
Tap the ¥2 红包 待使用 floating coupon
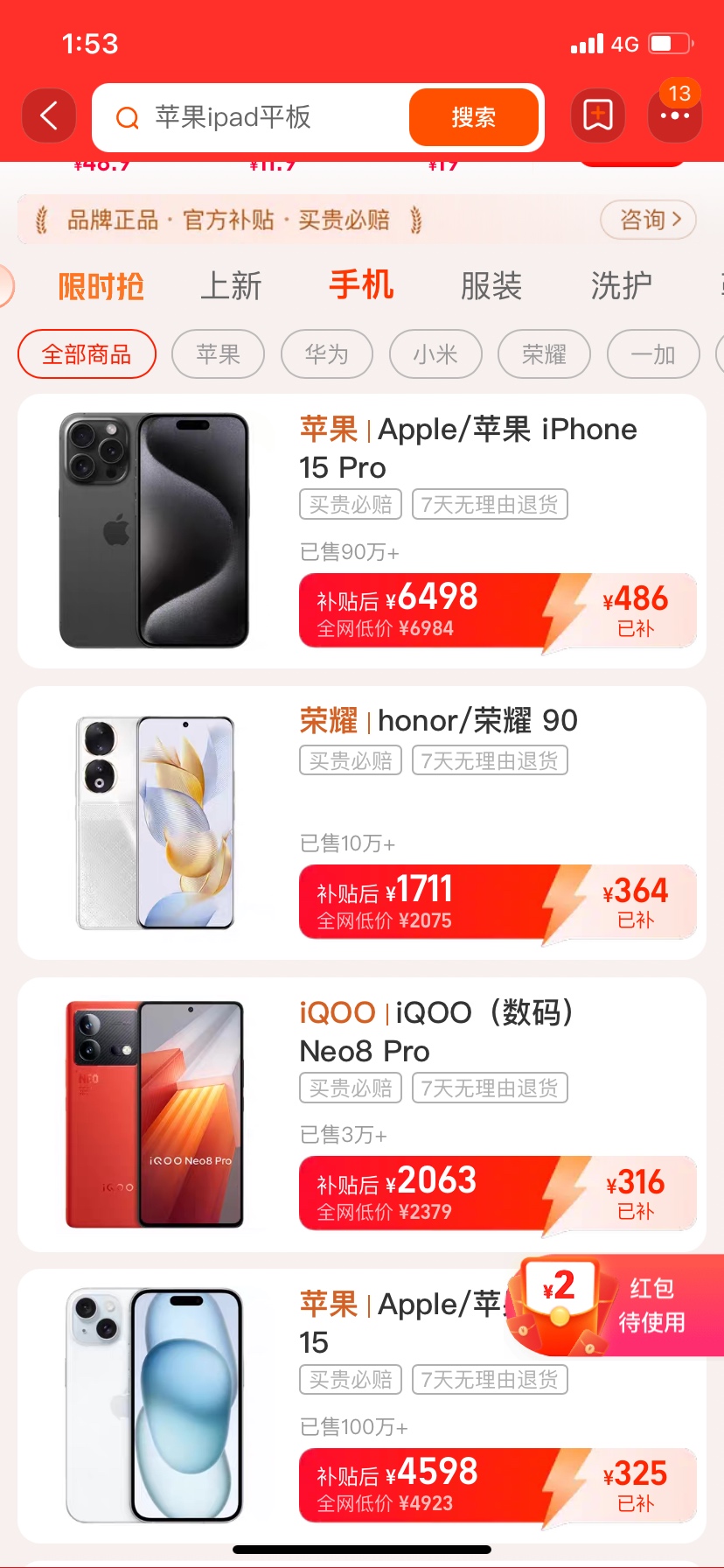619,1305
